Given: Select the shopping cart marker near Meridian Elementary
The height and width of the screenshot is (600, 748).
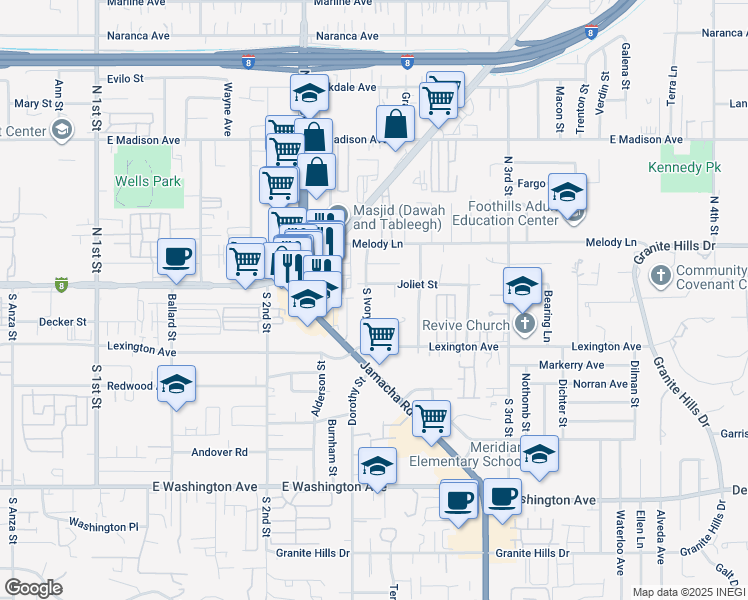Looking at the screenshot, I should [x=432, y=418].
